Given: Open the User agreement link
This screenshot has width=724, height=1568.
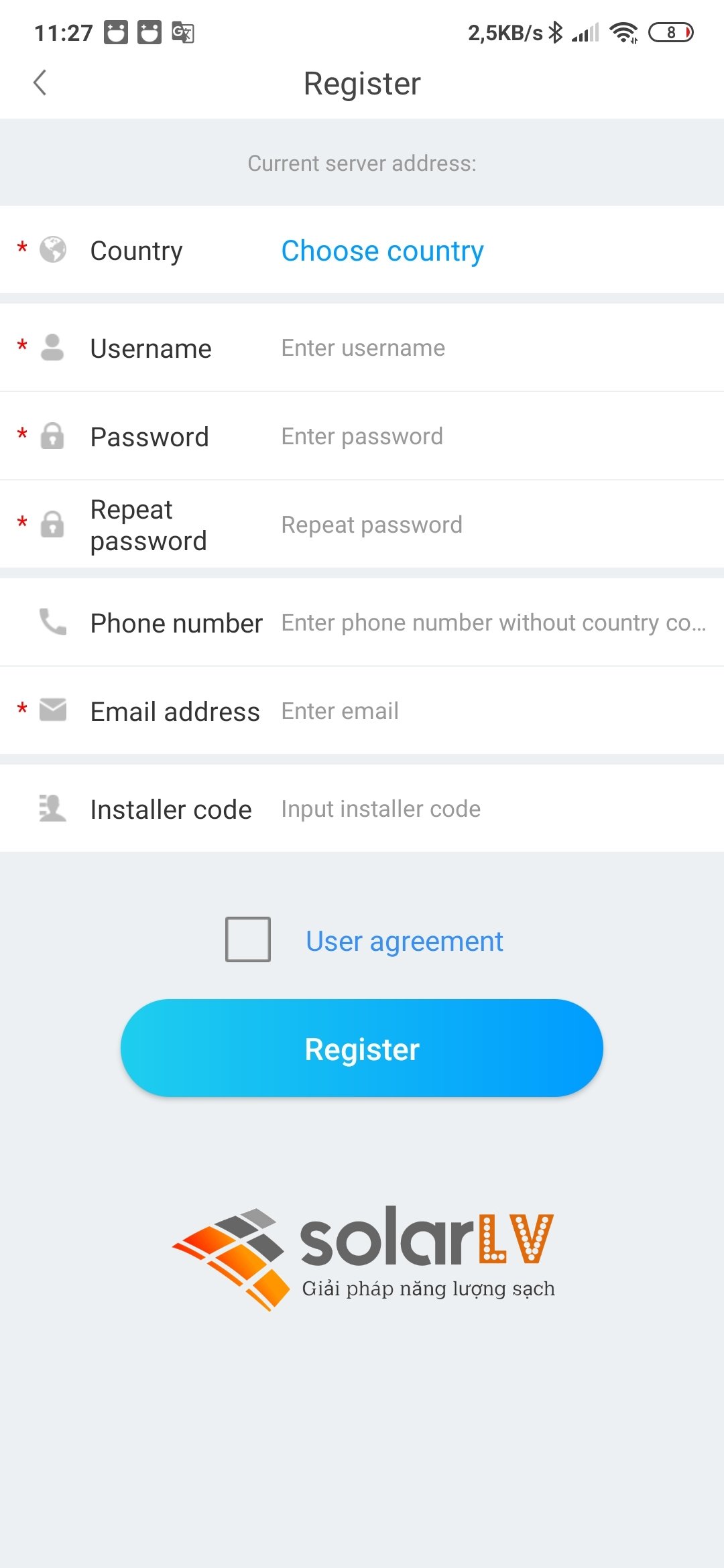Looking at the screenshot, I should [404, 941].
